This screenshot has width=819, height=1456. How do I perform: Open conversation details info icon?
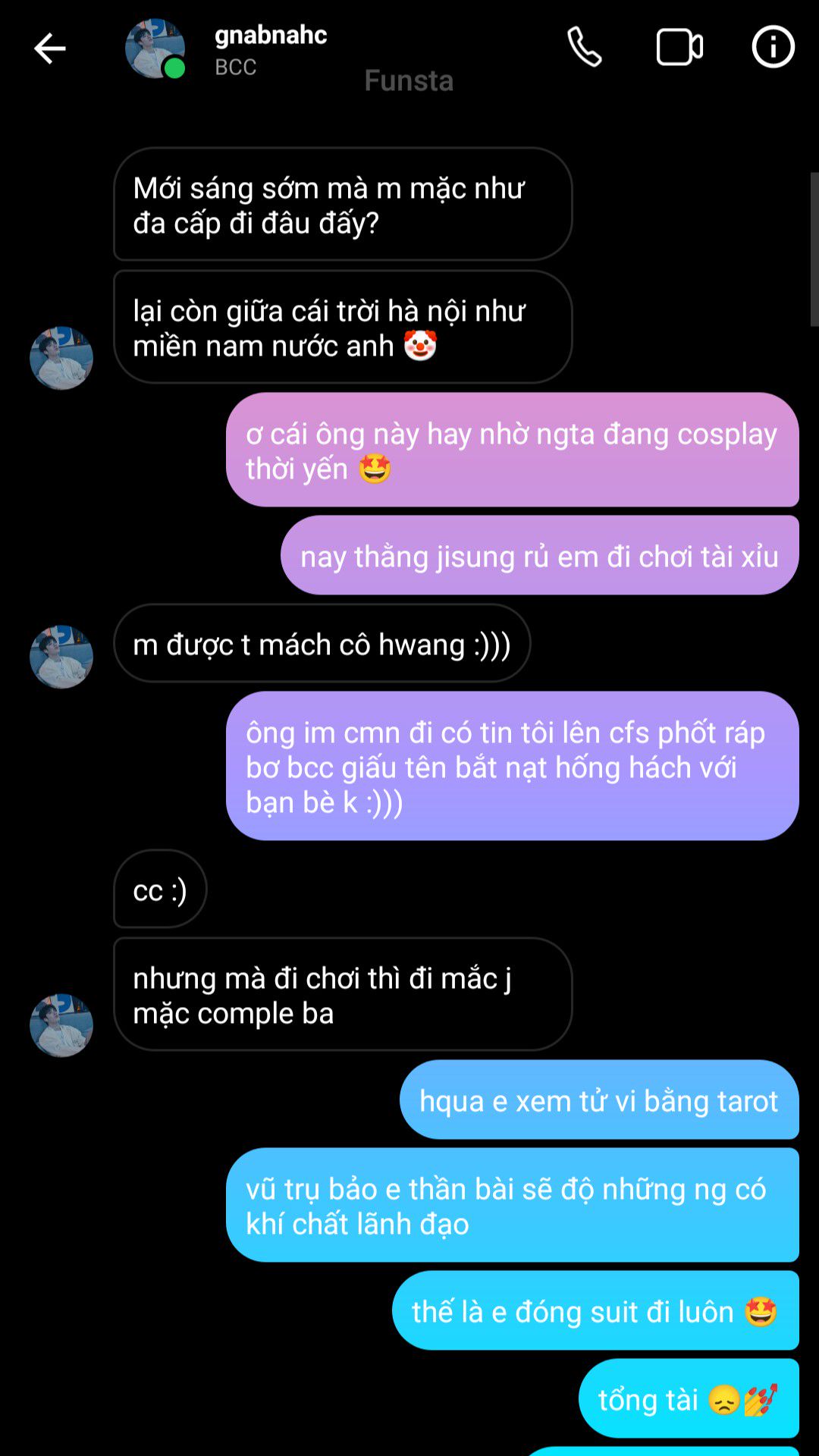(x=773, y=48)
